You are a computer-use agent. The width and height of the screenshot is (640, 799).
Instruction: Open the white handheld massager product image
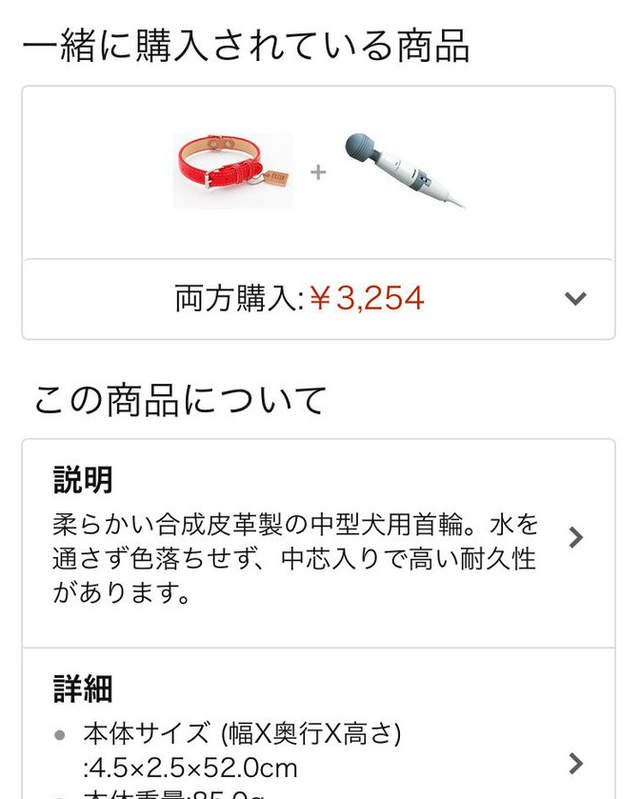coord(405,170)
